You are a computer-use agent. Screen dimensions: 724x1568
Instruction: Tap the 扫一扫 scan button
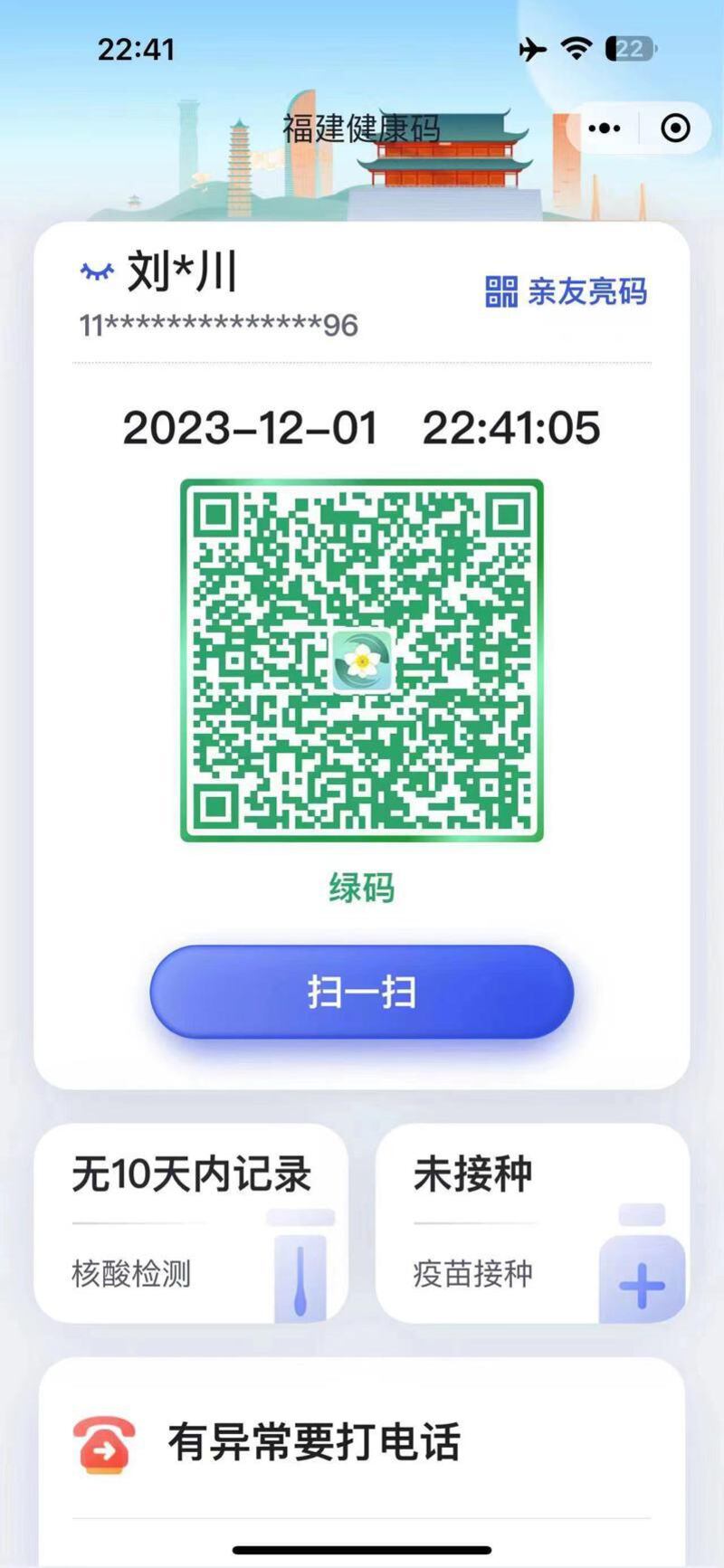[362, 993]
